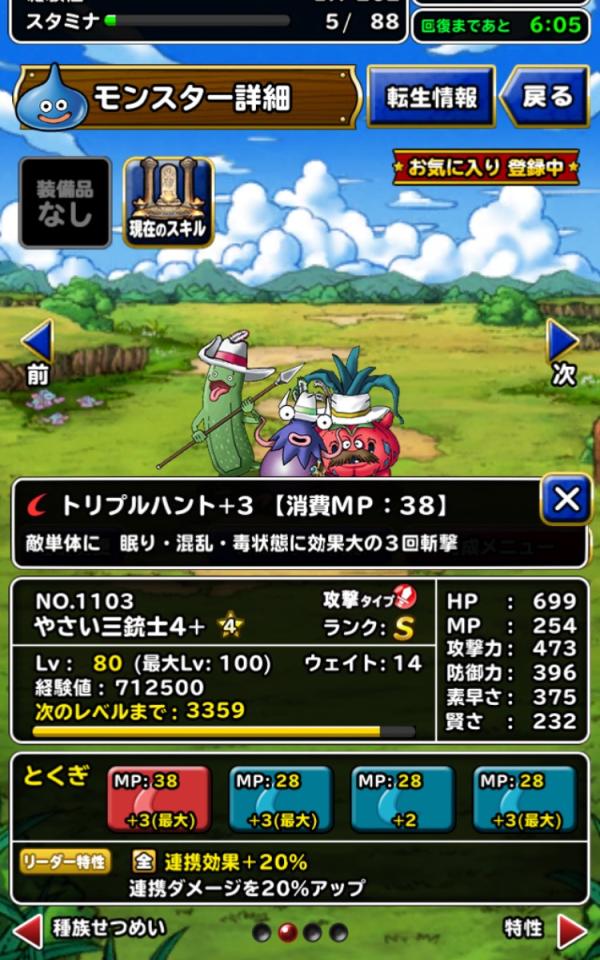Select the red MP:38 skill
600x960 pixels.
pyautogui.click(x=159, y=799)
